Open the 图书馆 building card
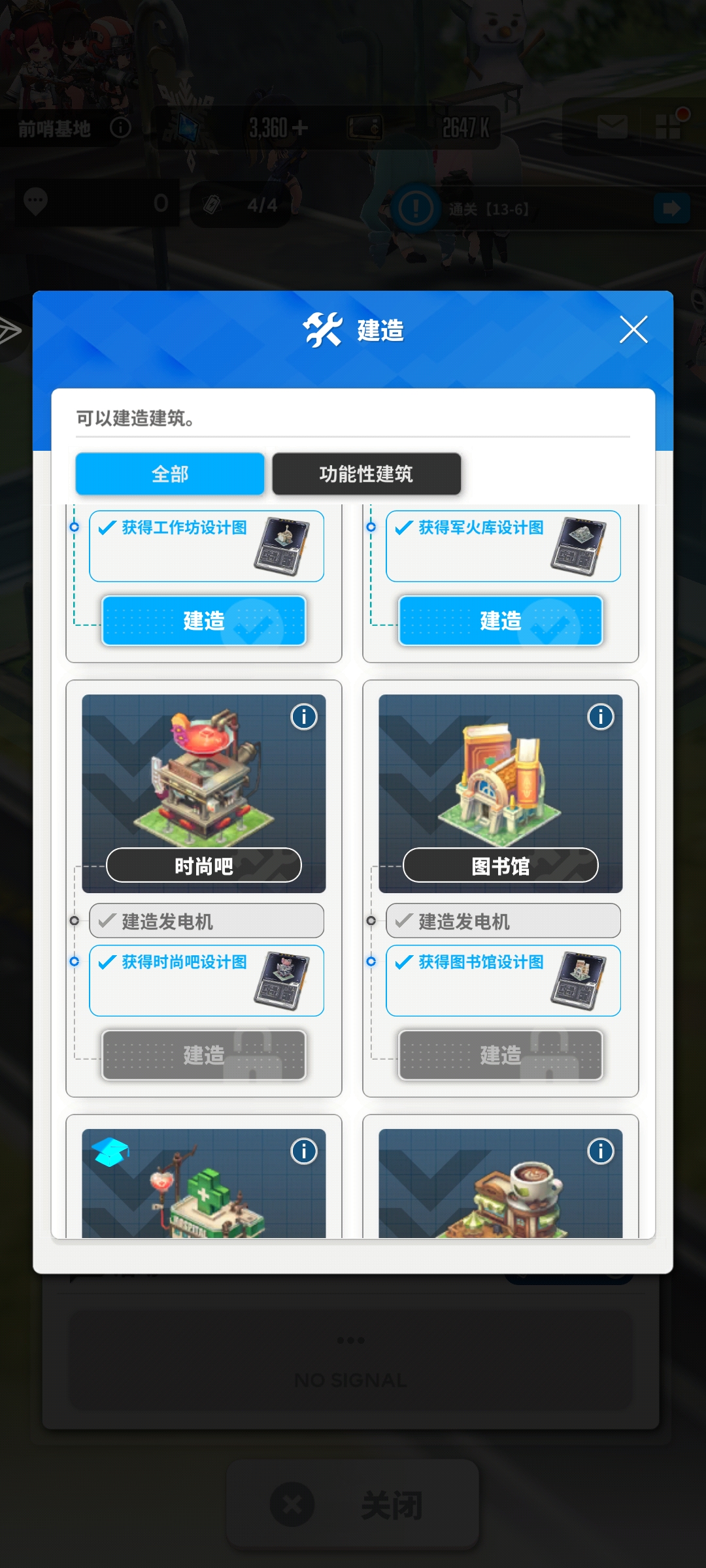The width and height of the screenshot is (706, 1568). tap(500, 784)
